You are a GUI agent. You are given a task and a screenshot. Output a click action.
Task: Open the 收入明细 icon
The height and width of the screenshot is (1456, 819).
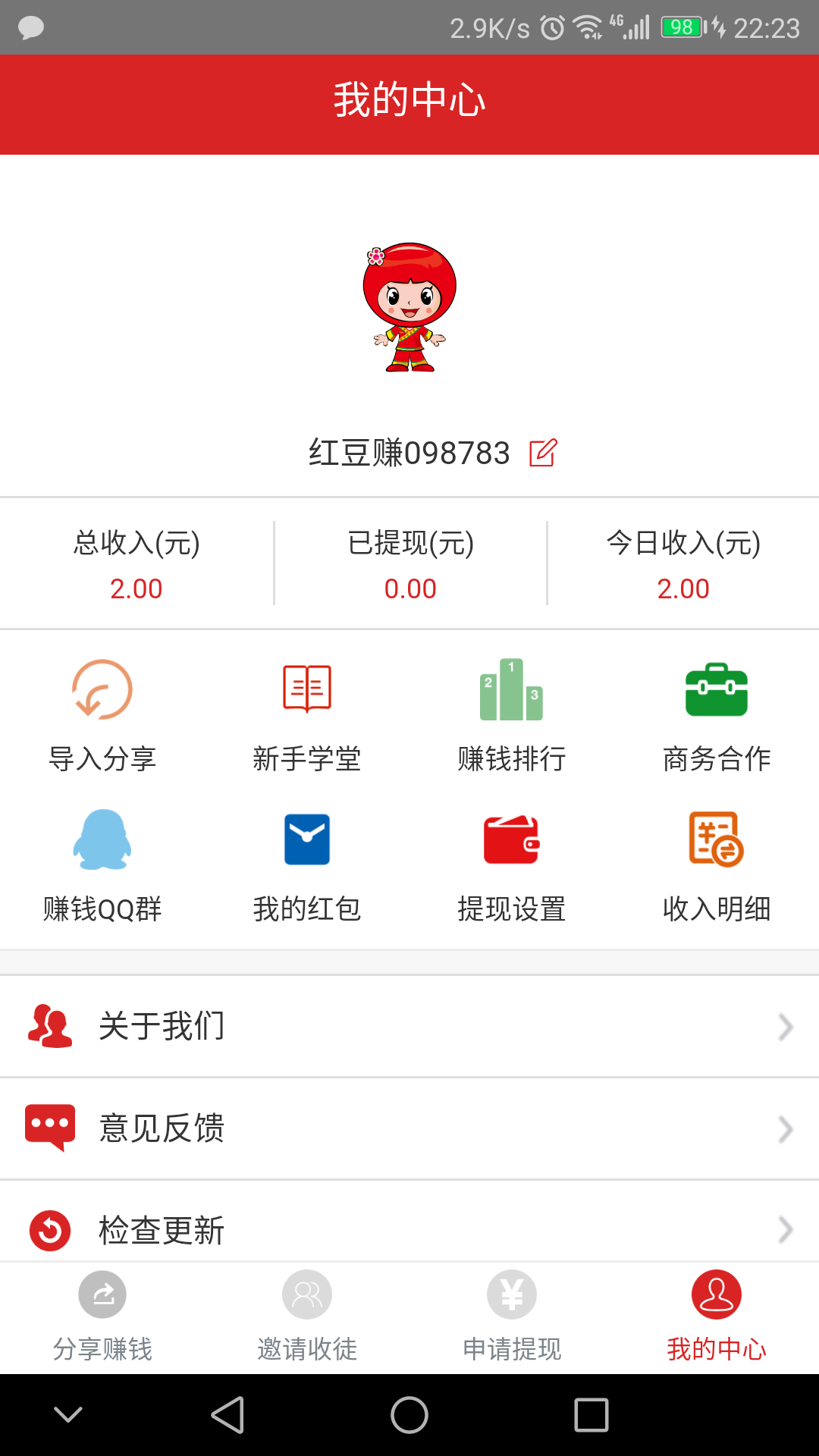coord(717,840)
